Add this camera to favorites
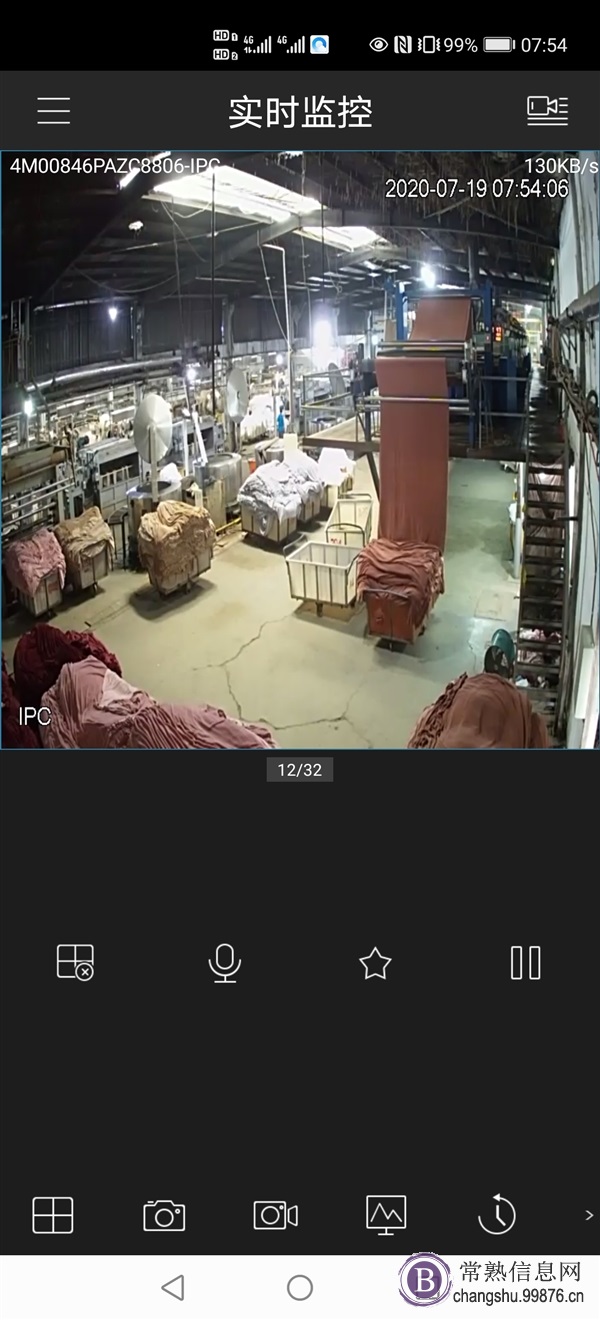 tap(375, 963)
